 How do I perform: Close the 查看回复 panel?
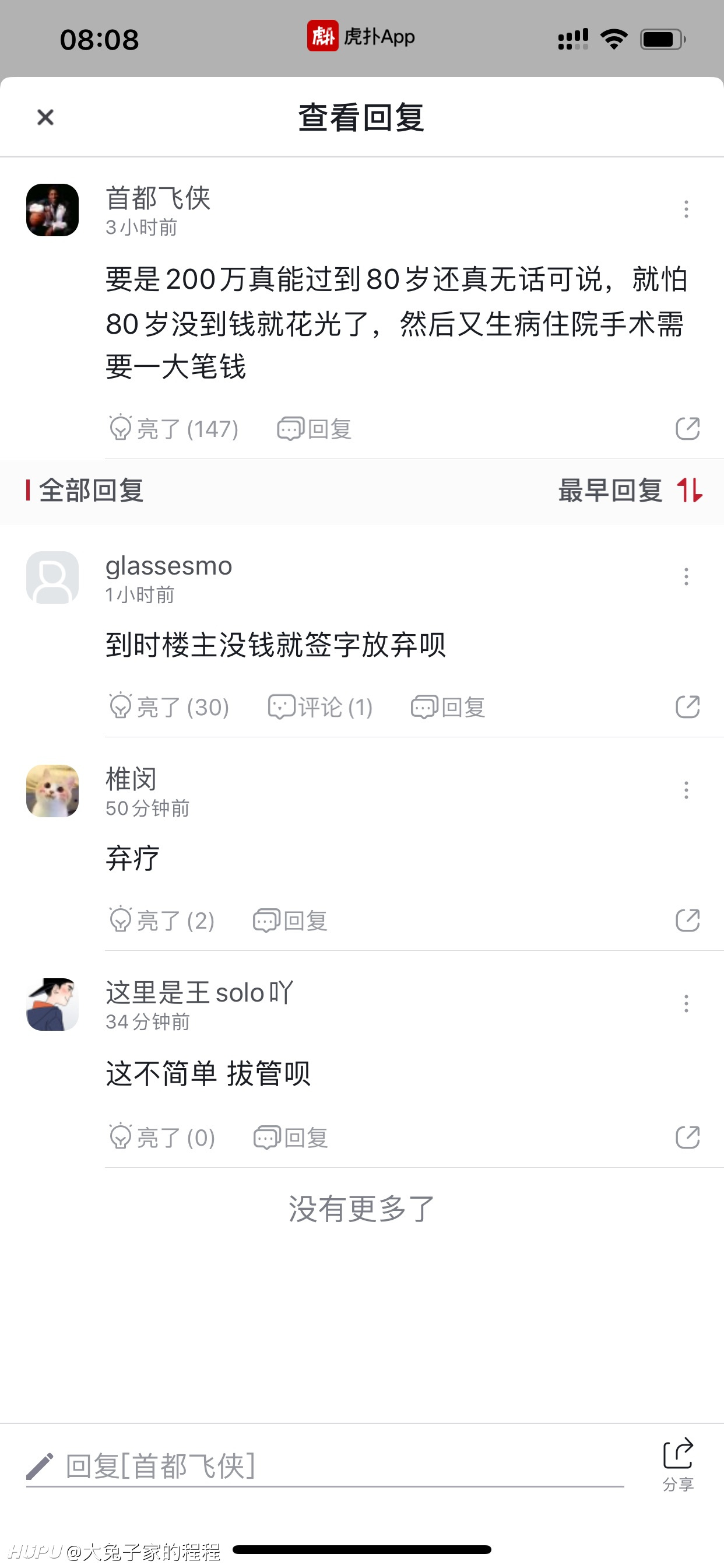click(45, 117)
